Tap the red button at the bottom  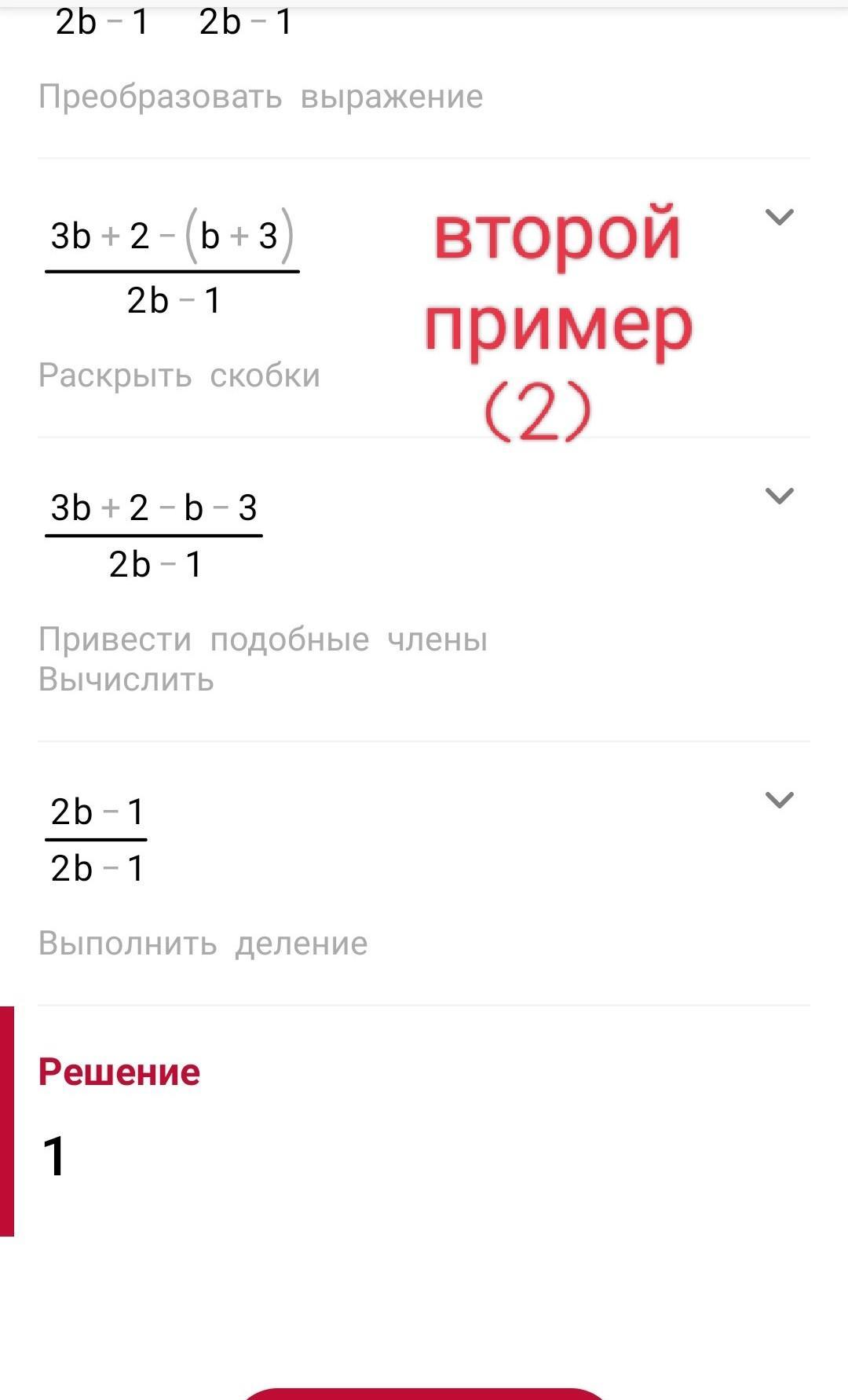(424, 1393)
